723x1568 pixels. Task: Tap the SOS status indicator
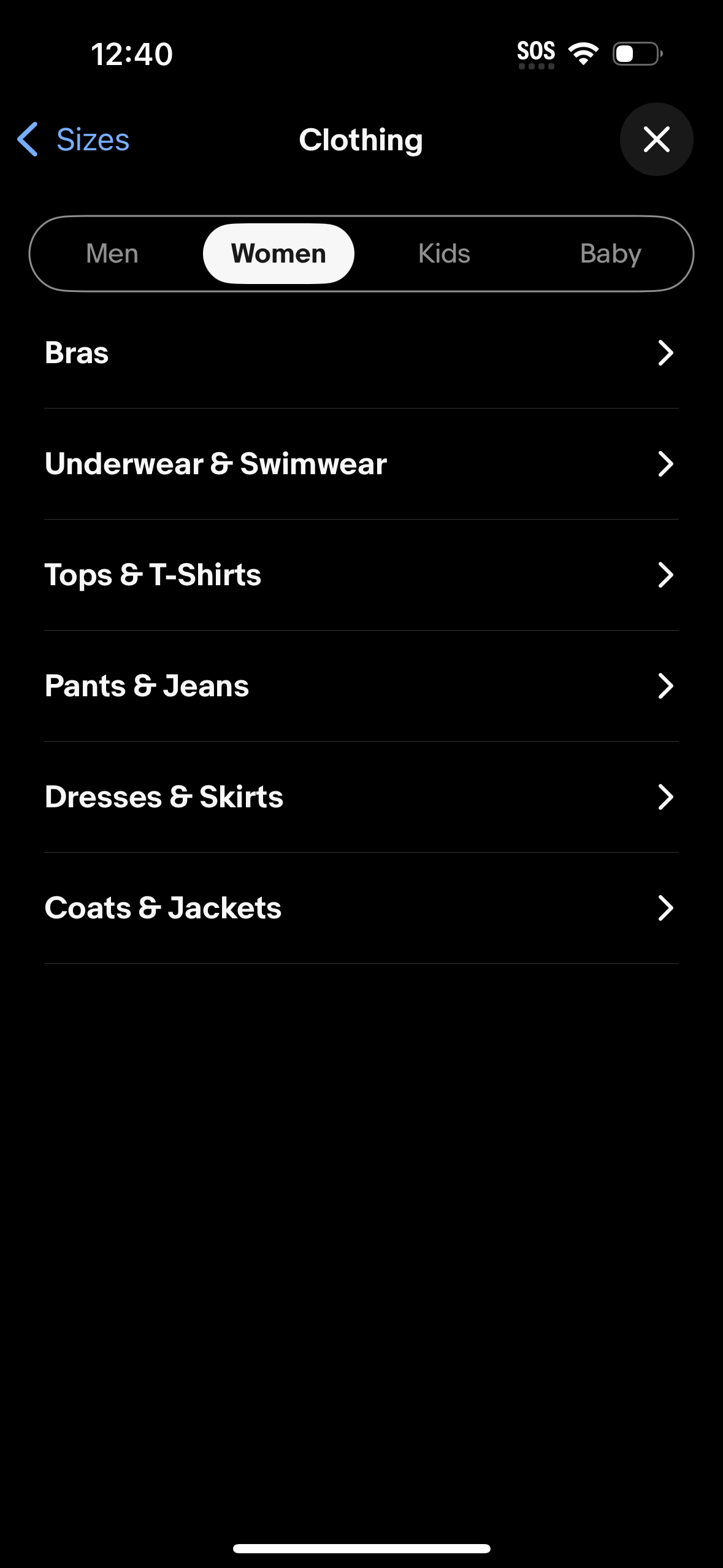click(x=536, y=53)
